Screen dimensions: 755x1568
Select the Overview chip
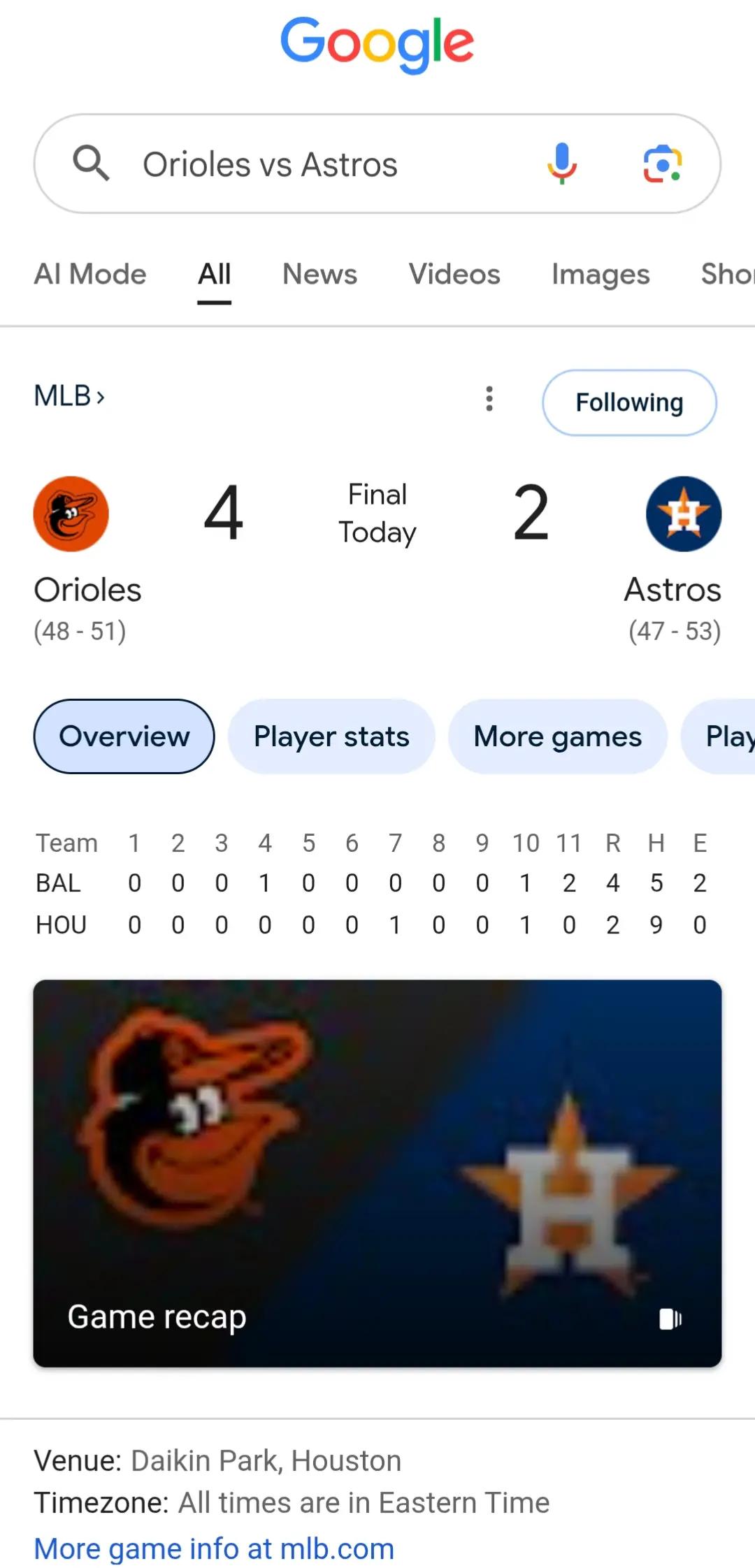[124, 736]
